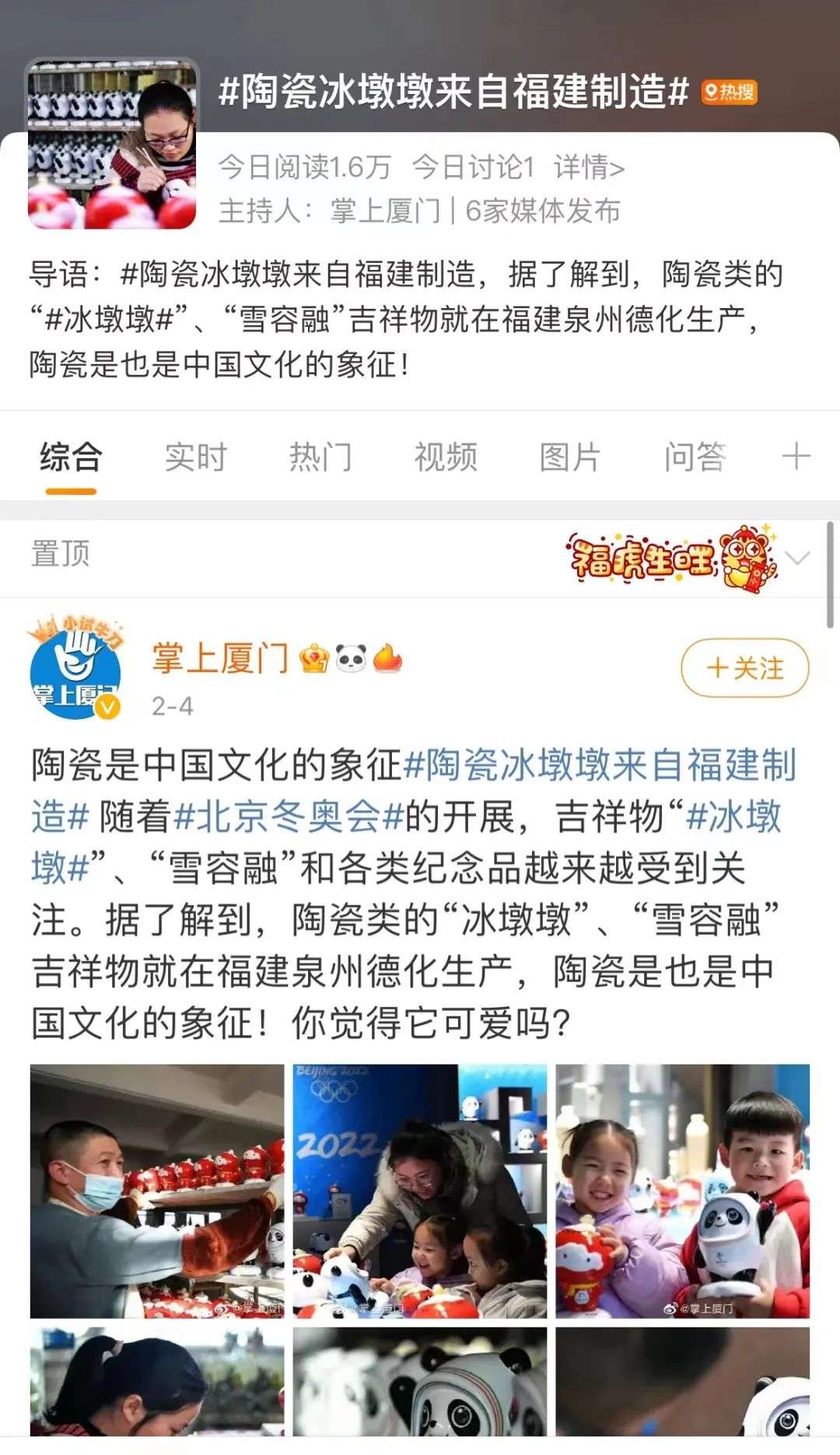Open the photo of two children holding mascots
Screen dimensions: 840x1455
(683, 1190)
